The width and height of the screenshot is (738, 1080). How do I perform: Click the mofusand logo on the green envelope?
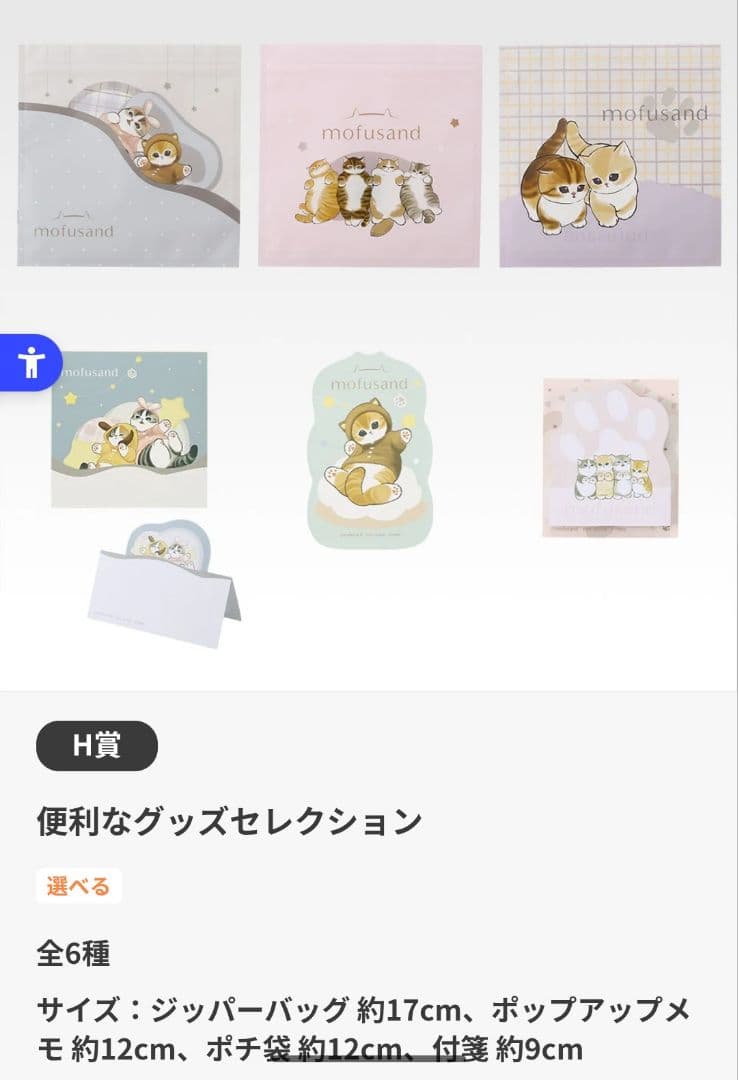point(368,381)
